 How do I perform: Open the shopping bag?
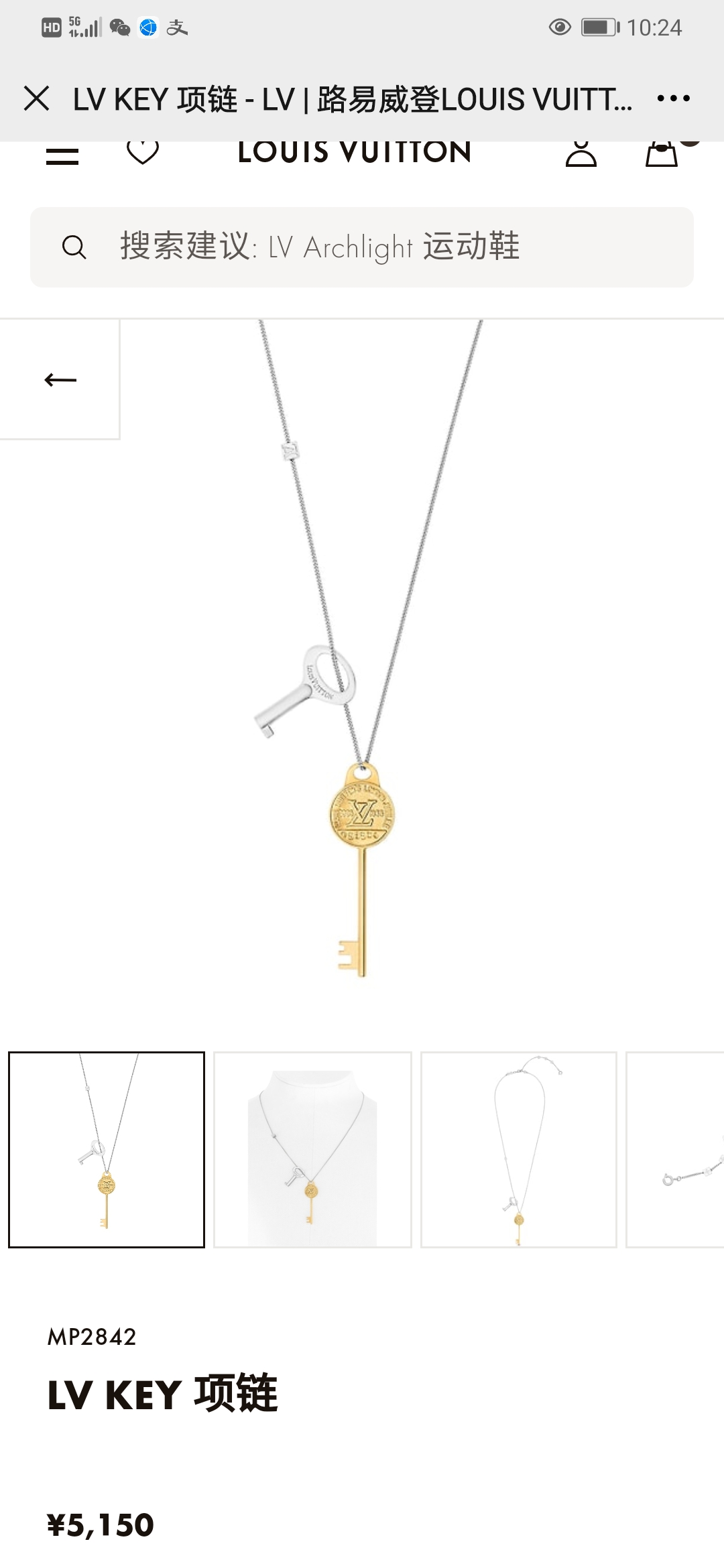(662, 154)
